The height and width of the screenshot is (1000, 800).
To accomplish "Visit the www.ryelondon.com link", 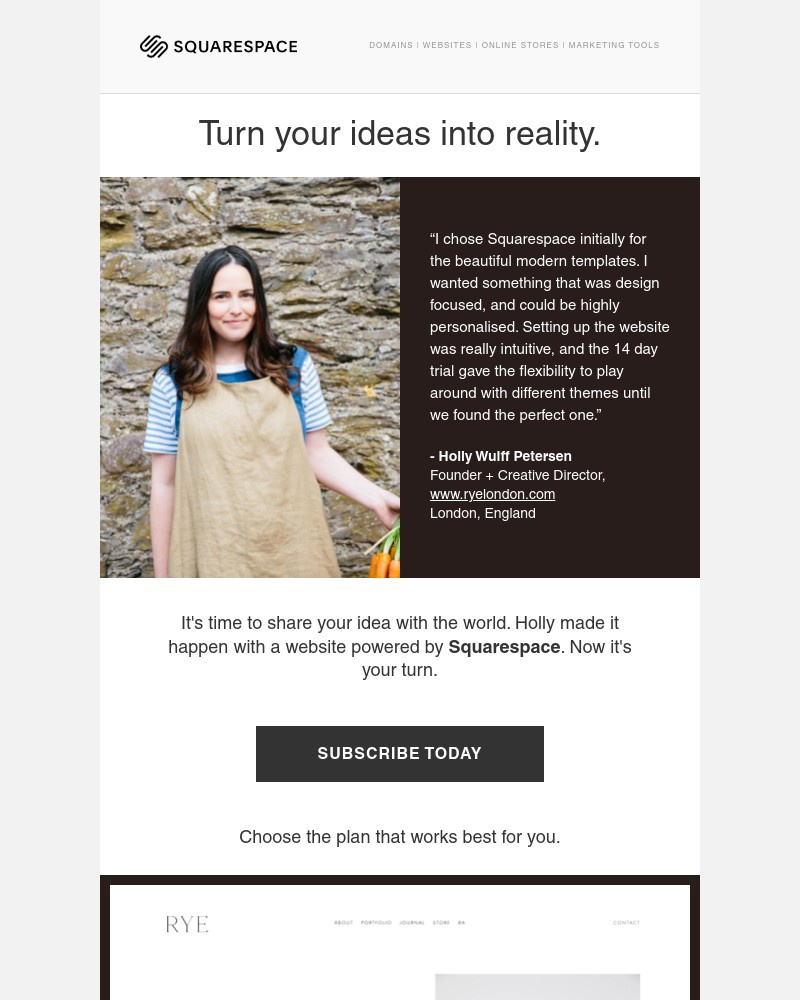I will (492, 493).
